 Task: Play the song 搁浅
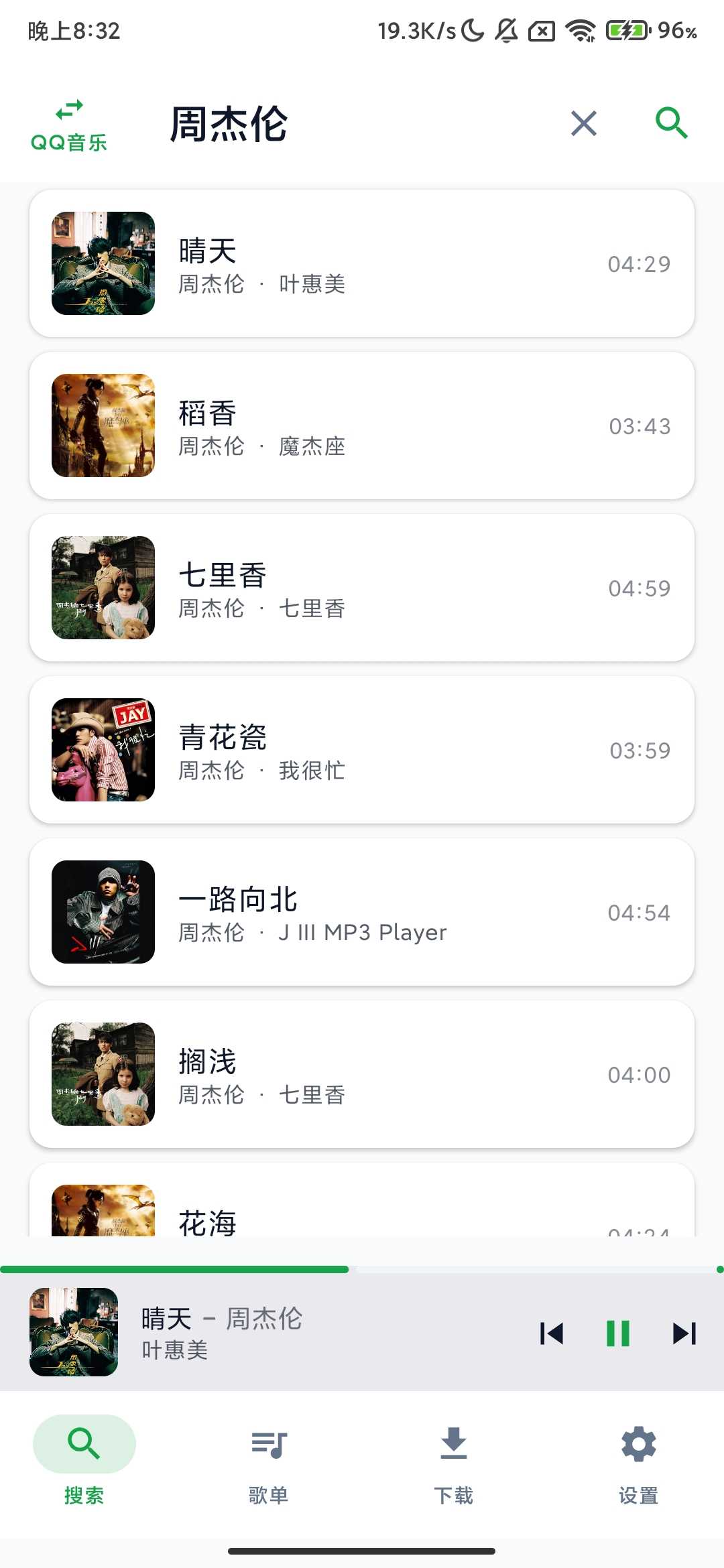(362, 1074)
